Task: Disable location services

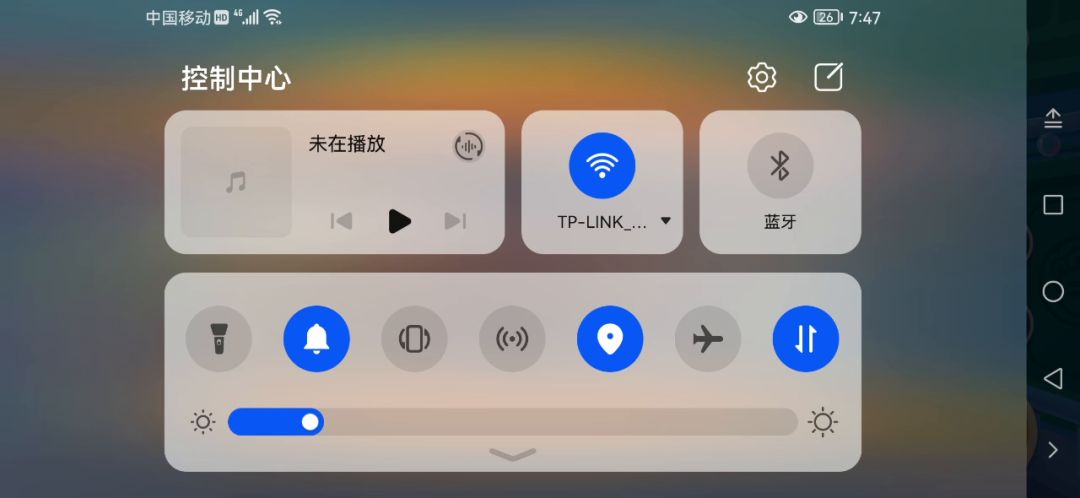Action: 610,339
